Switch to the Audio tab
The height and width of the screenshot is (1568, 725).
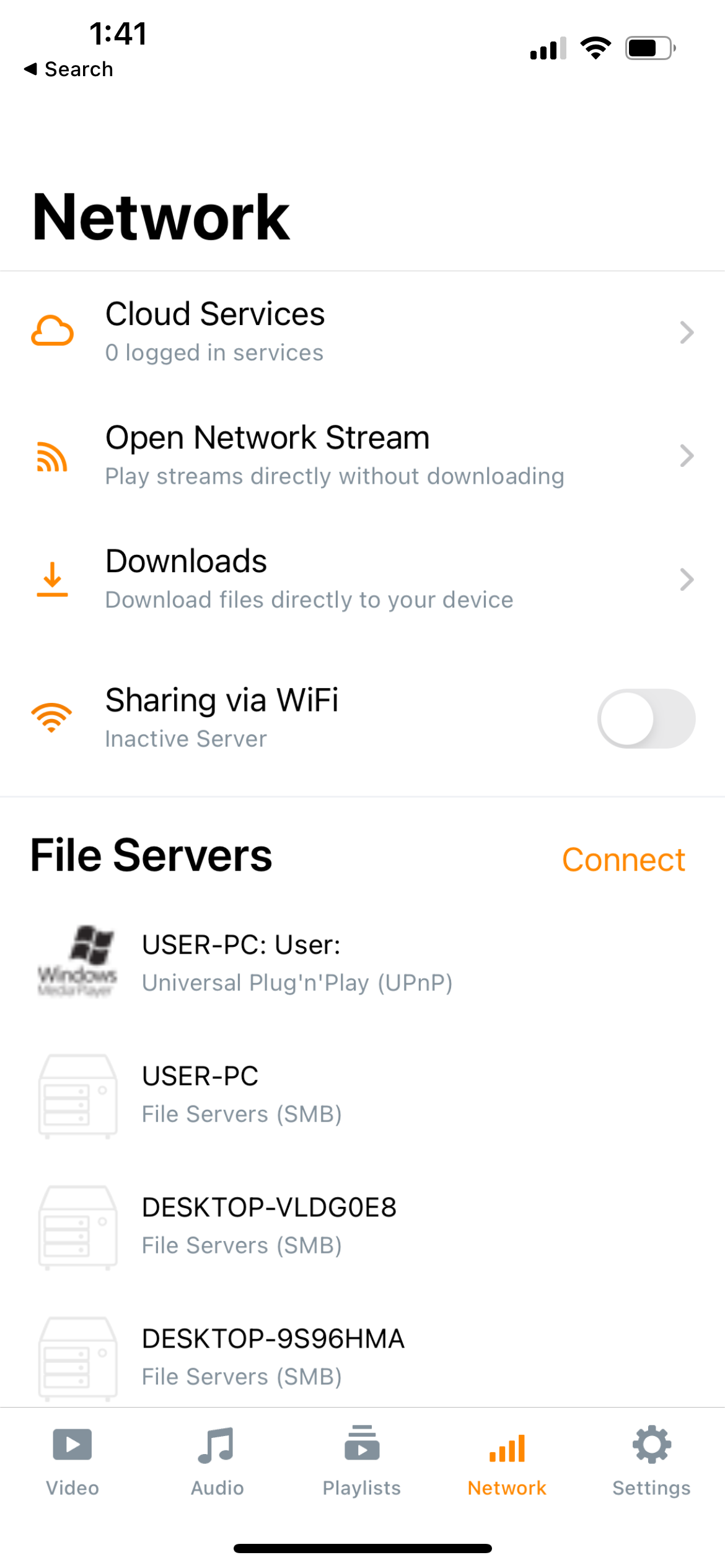(x=217, y=1461)
